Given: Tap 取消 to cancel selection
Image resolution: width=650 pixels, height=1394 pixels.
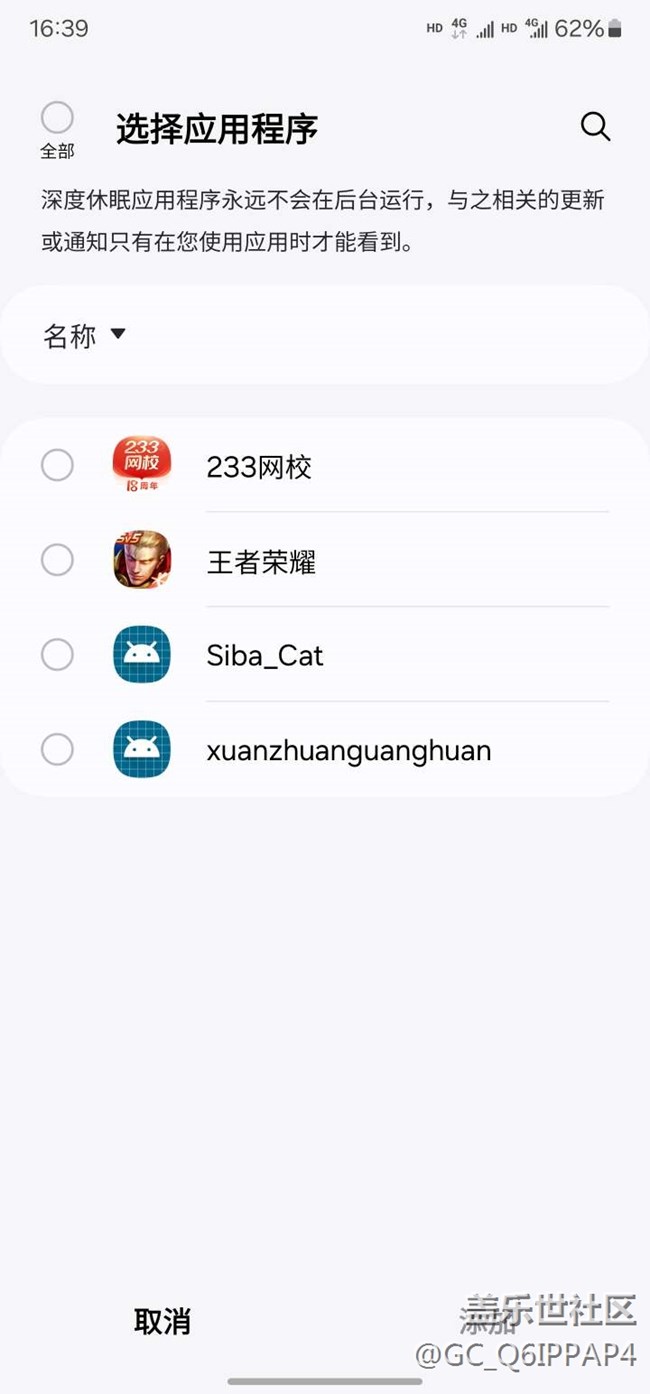Looking at the screenshot, I should point(162,1321).
